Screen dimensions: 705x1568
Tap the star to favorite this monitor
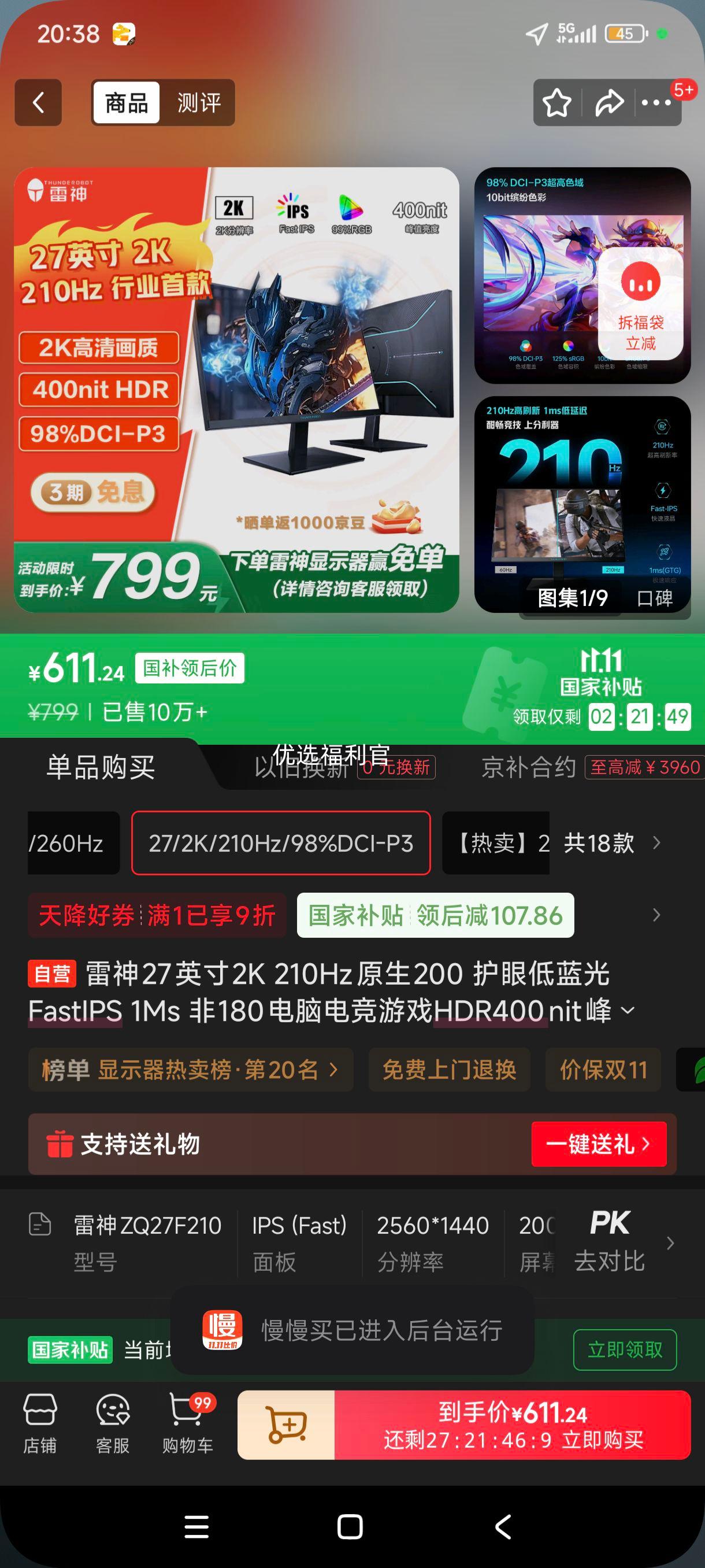[x=556, y=103]
